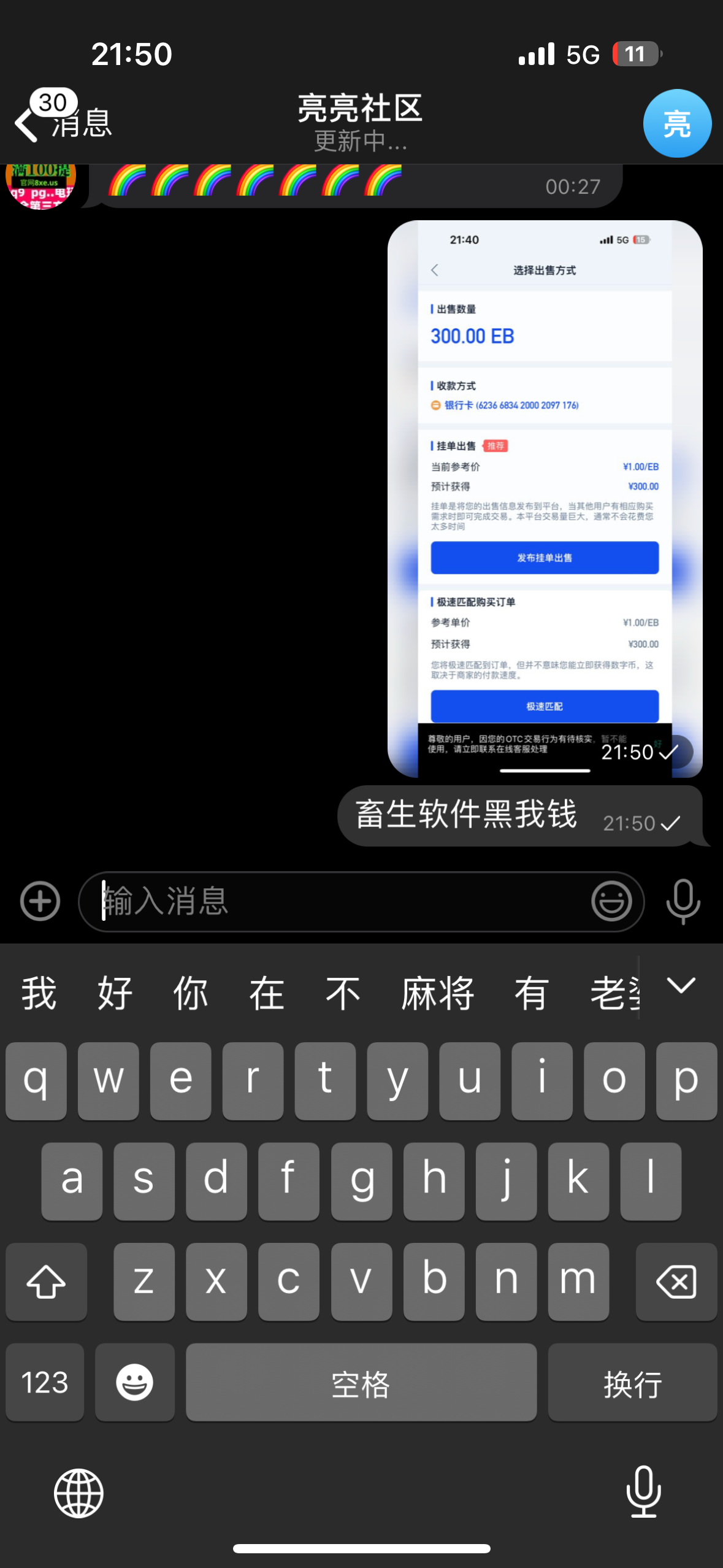
Task: Focus the 输入消息 text field
Action: point(337,901)
